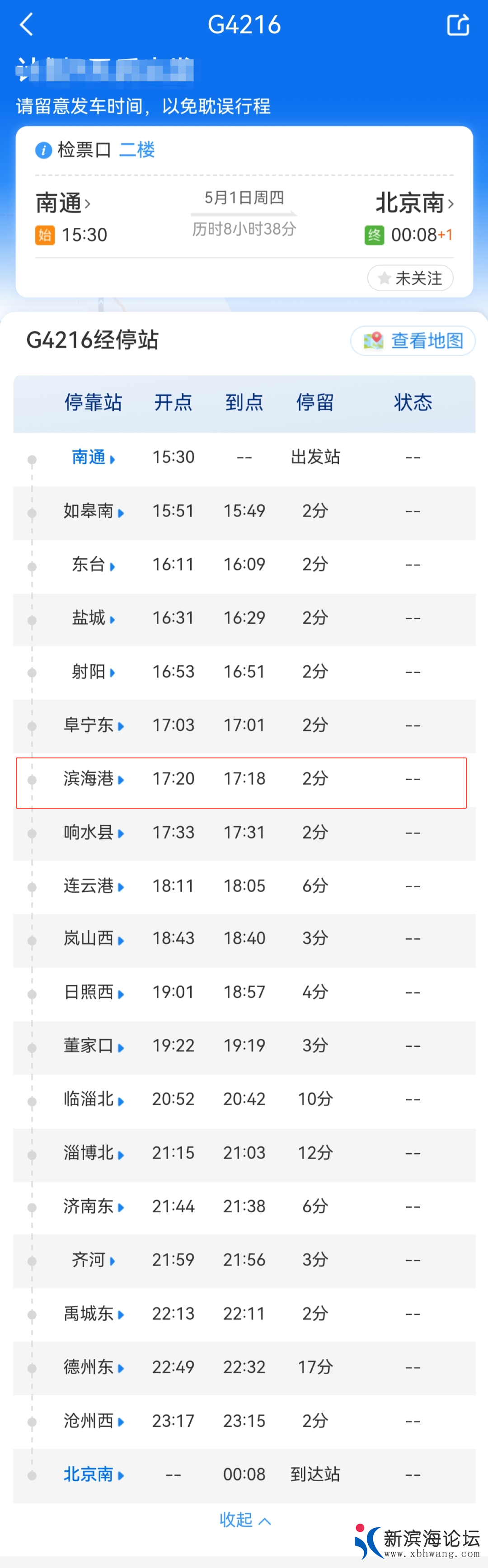Follow this train via 未关注 button
The image size is (488, 1568).
pos(410,278)
